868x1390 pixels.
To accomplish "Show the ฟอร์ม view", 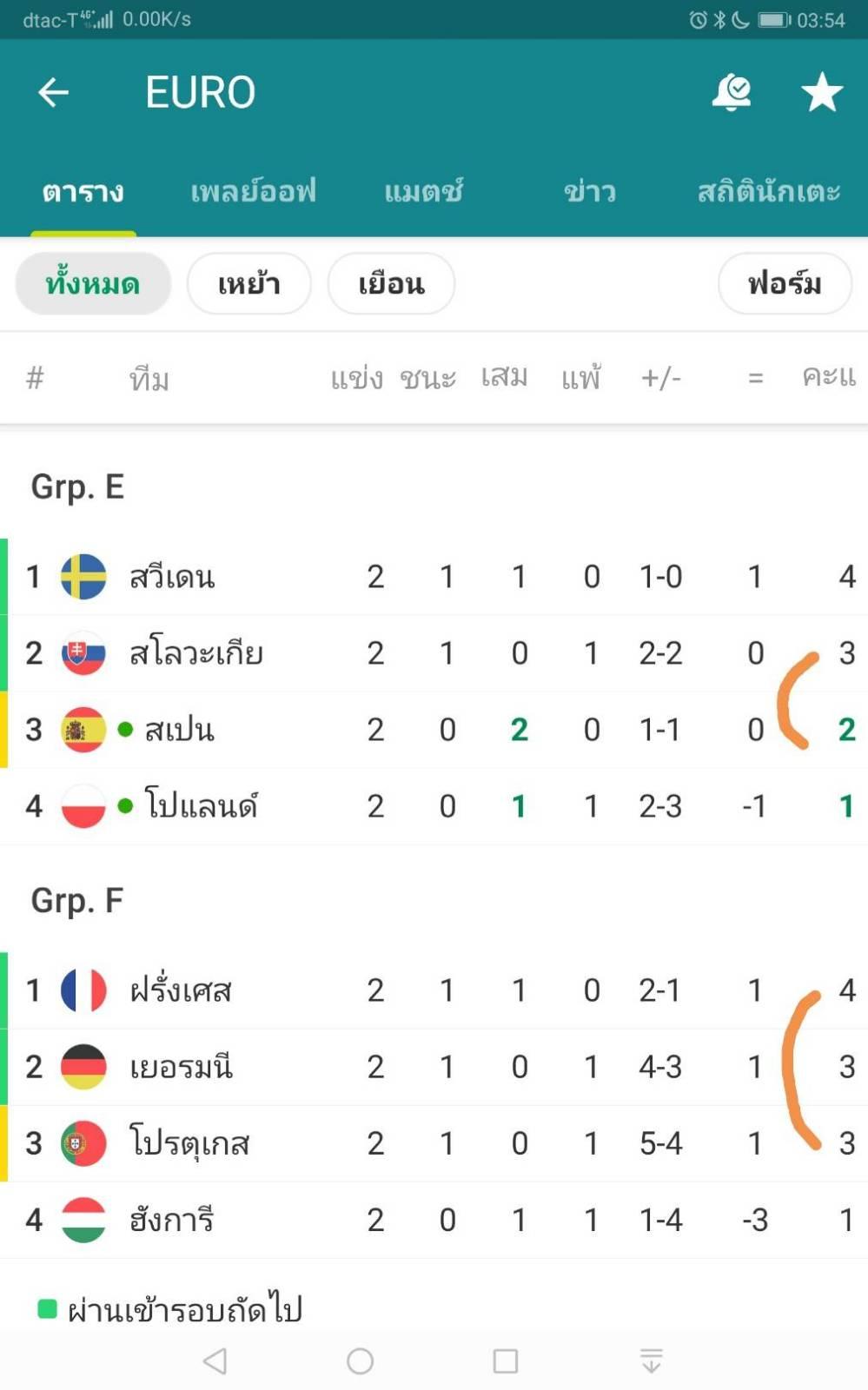I will click(x=785, y=283).
